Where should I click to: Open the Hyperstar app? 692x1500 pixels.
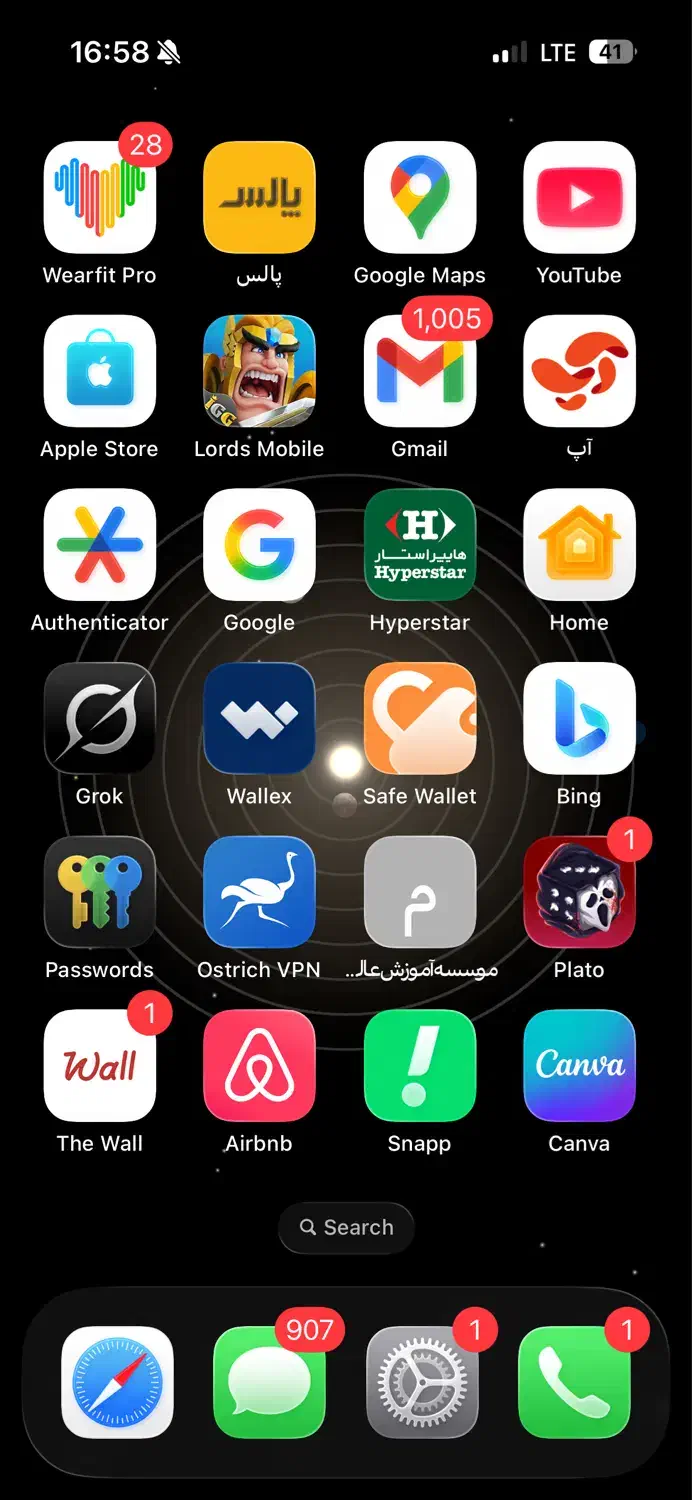pos(419,545)
